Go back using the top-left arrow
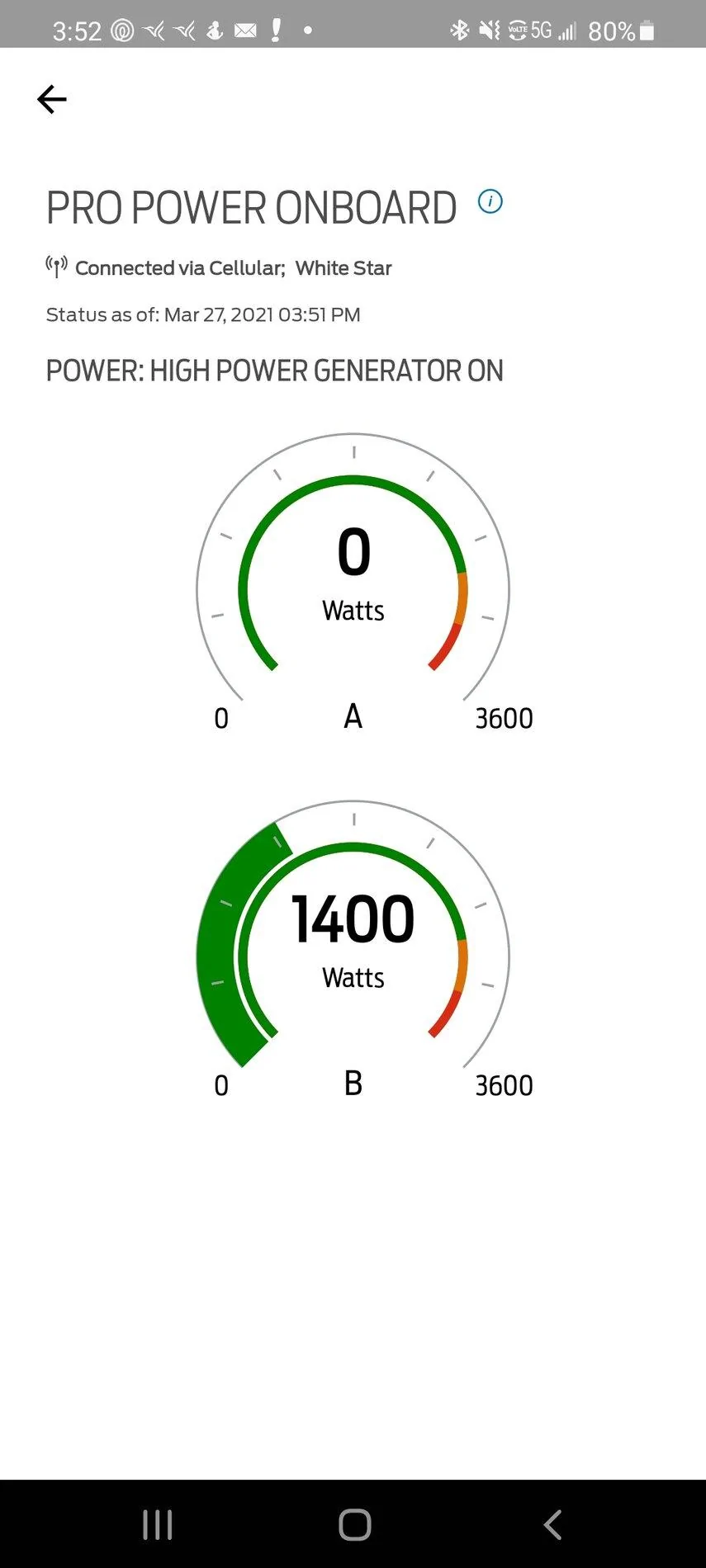This screenshot has height=1568, width=706. point(51,100)
